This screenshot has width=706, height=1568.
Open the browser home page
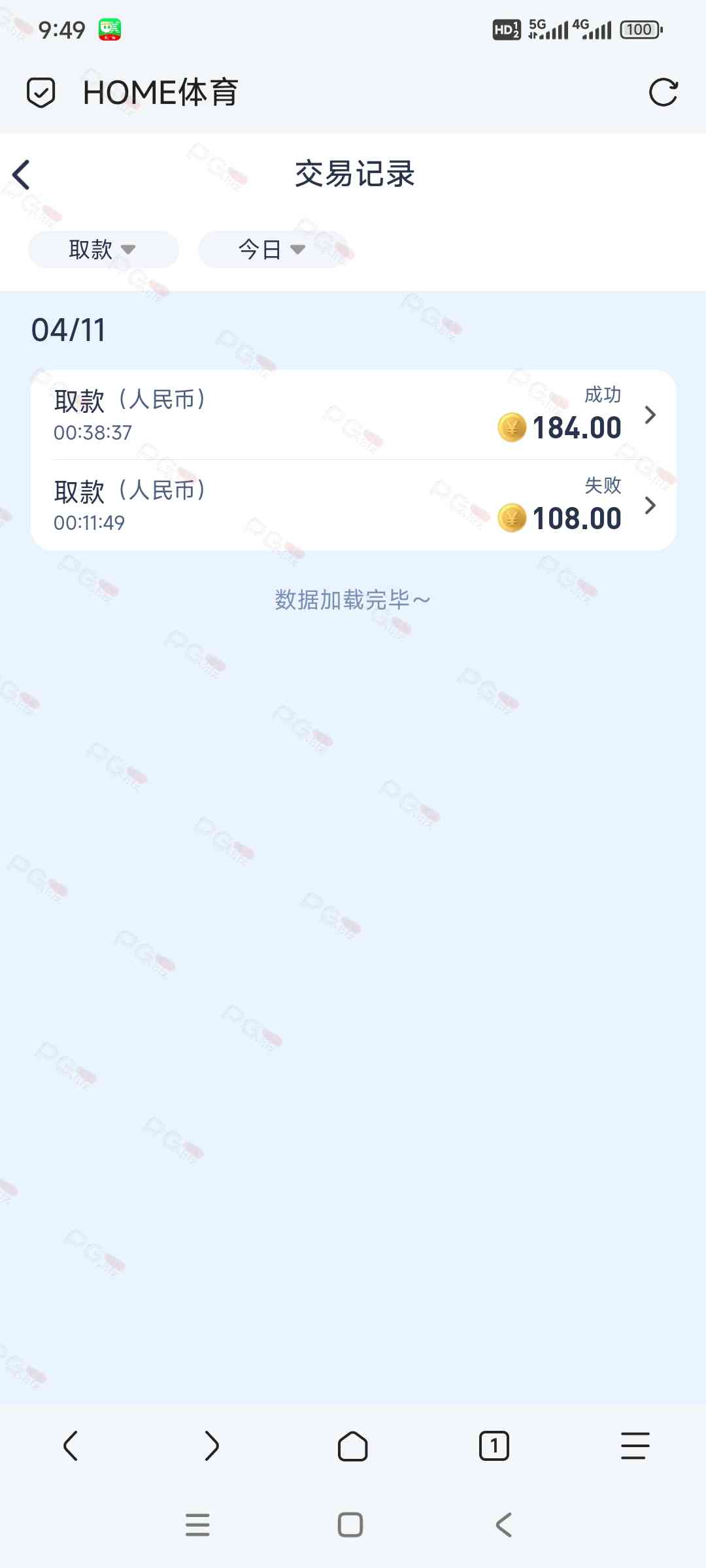tap(352, 1446)
